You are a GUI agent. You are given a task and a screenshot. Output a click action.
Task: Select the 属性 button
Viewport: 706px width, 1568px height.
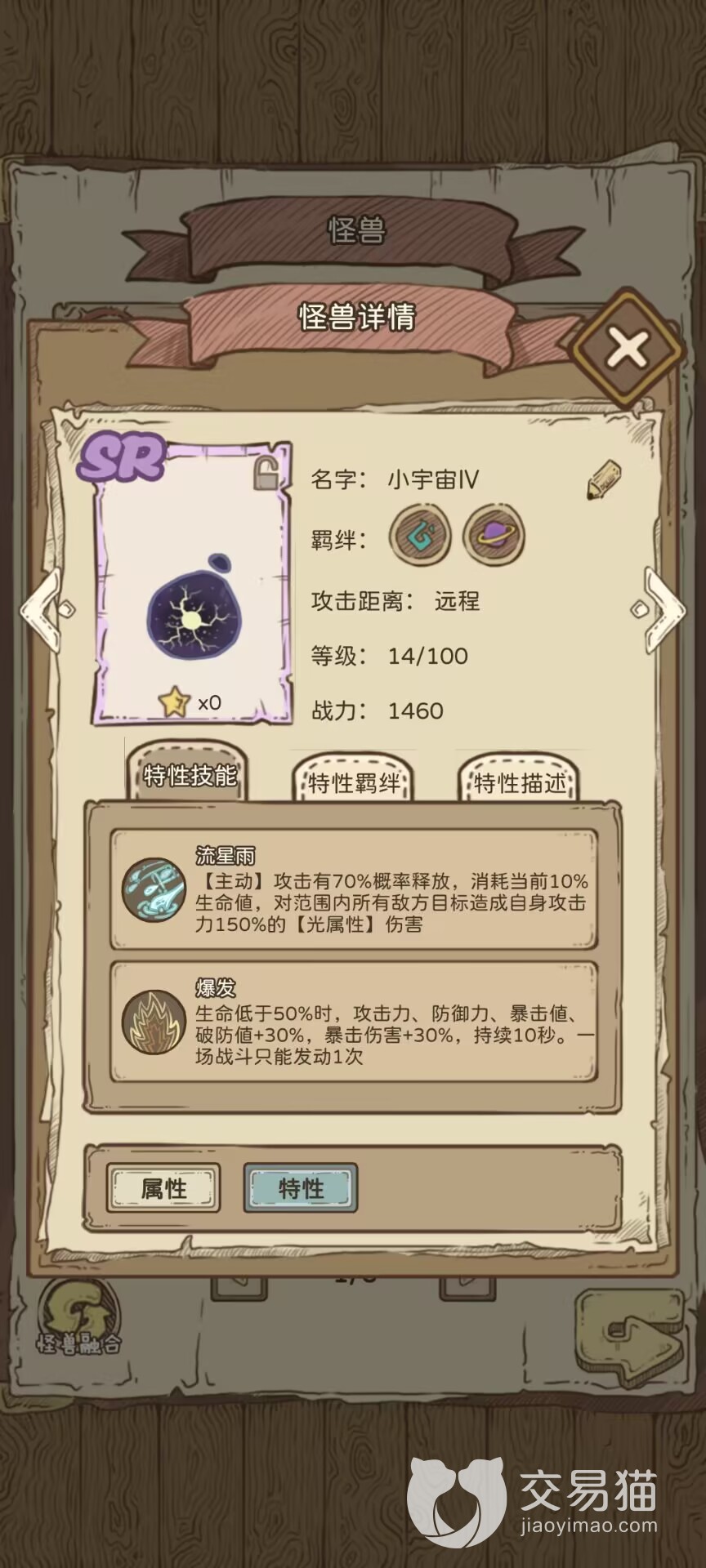pos(163,1188)
